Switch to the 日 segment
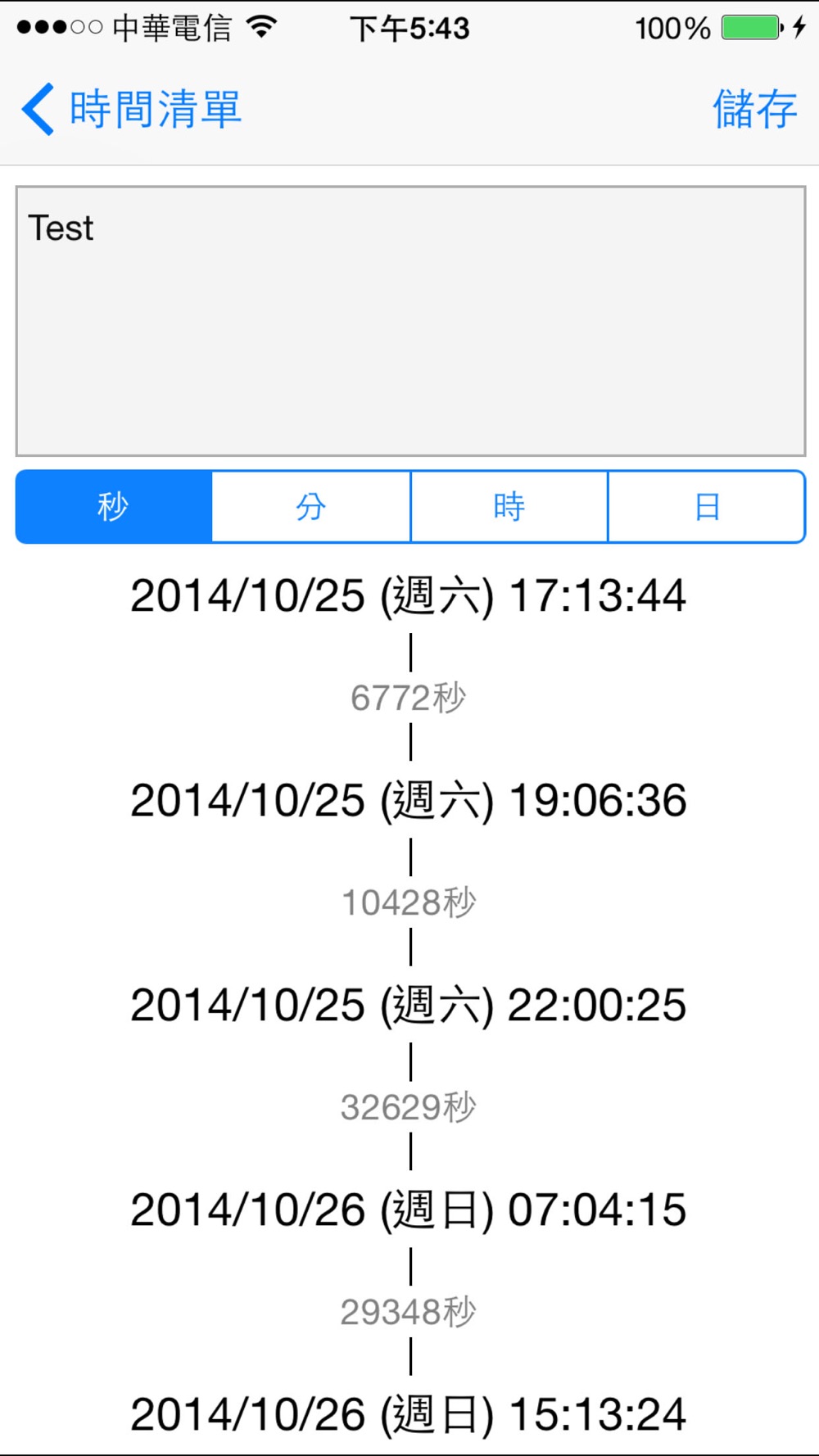This screenshot has width=819, height=1456. pyautogui.click(x=707, y=506)
